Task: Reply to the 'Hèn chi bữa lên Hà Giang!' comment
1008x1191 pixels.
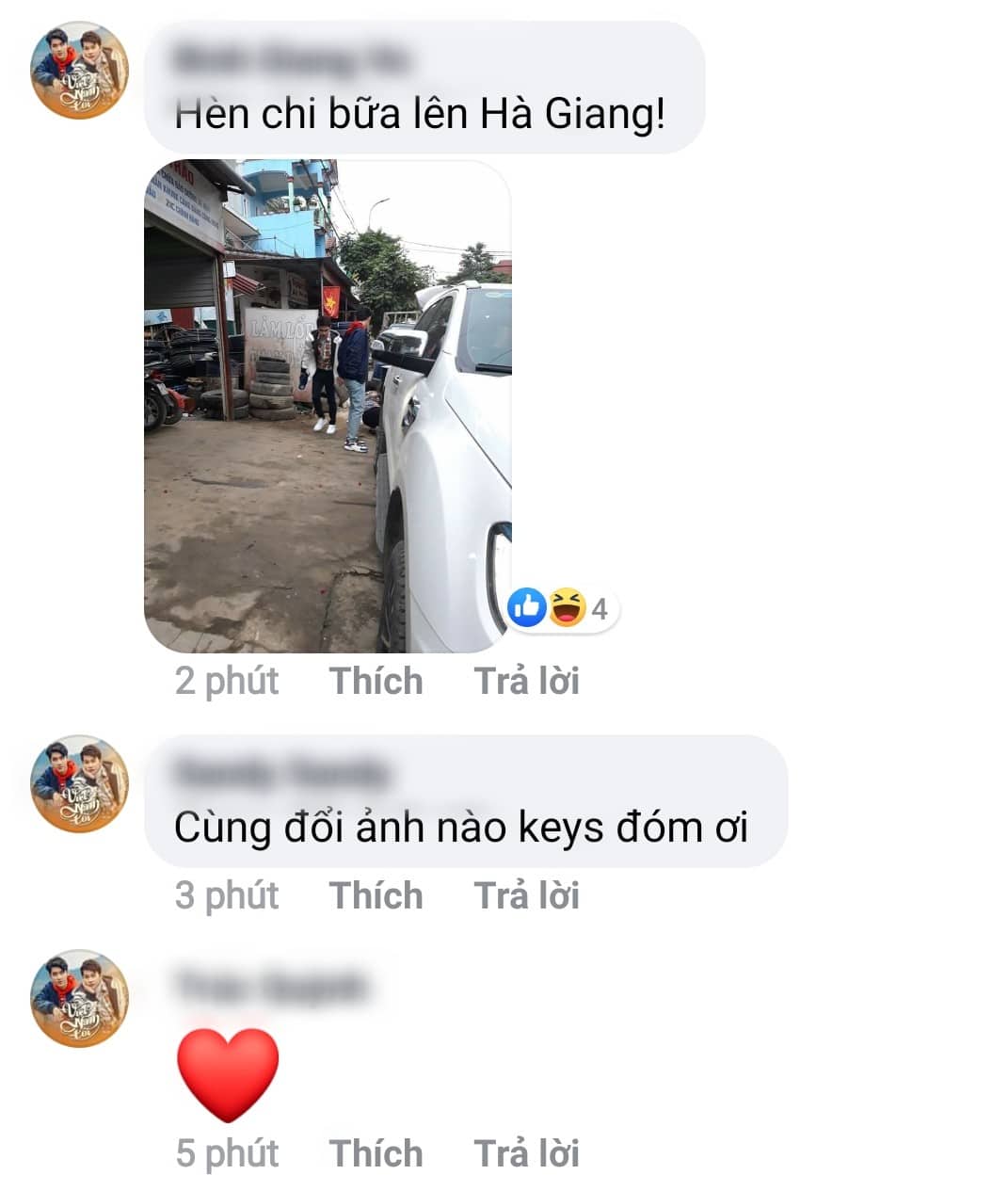Action: coord(526,681)
